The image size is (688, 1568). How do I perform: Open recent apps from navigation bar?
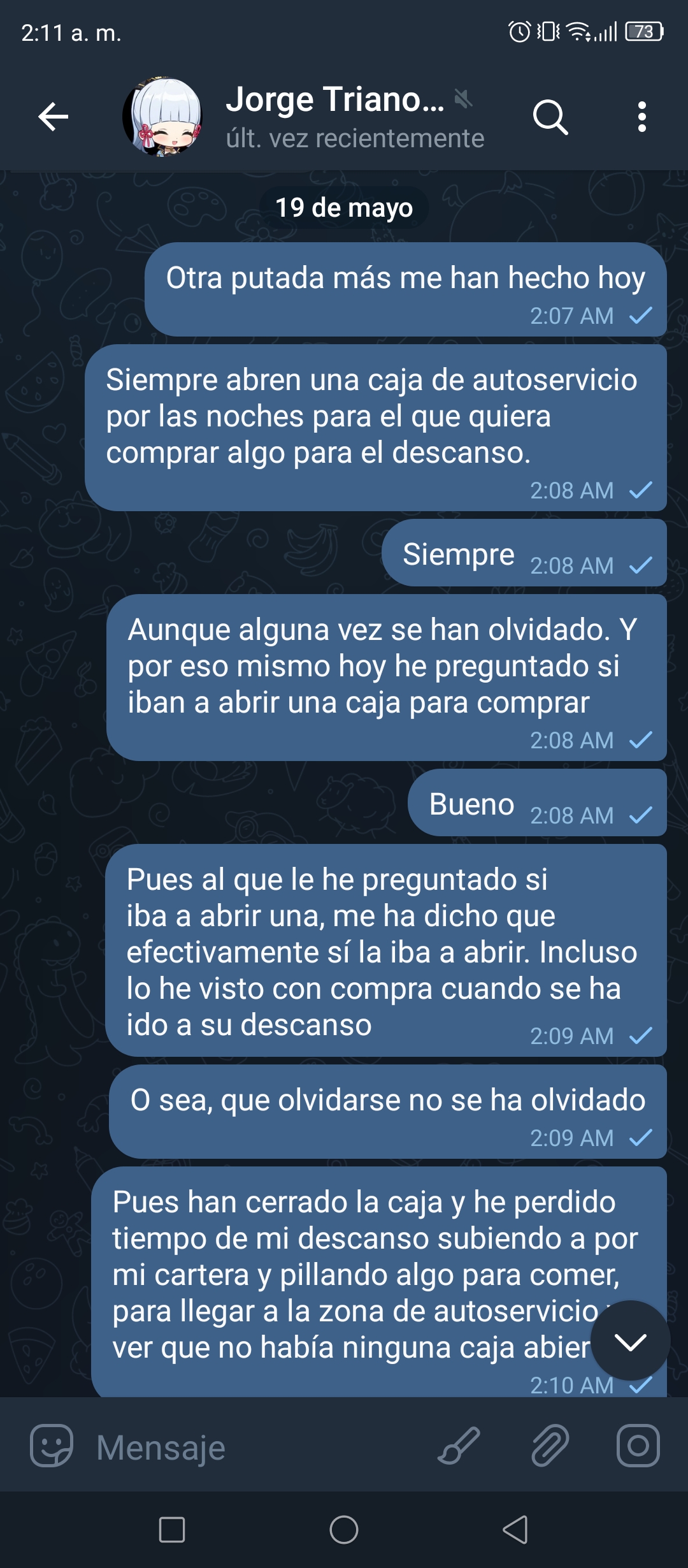tap(172, 1530)
